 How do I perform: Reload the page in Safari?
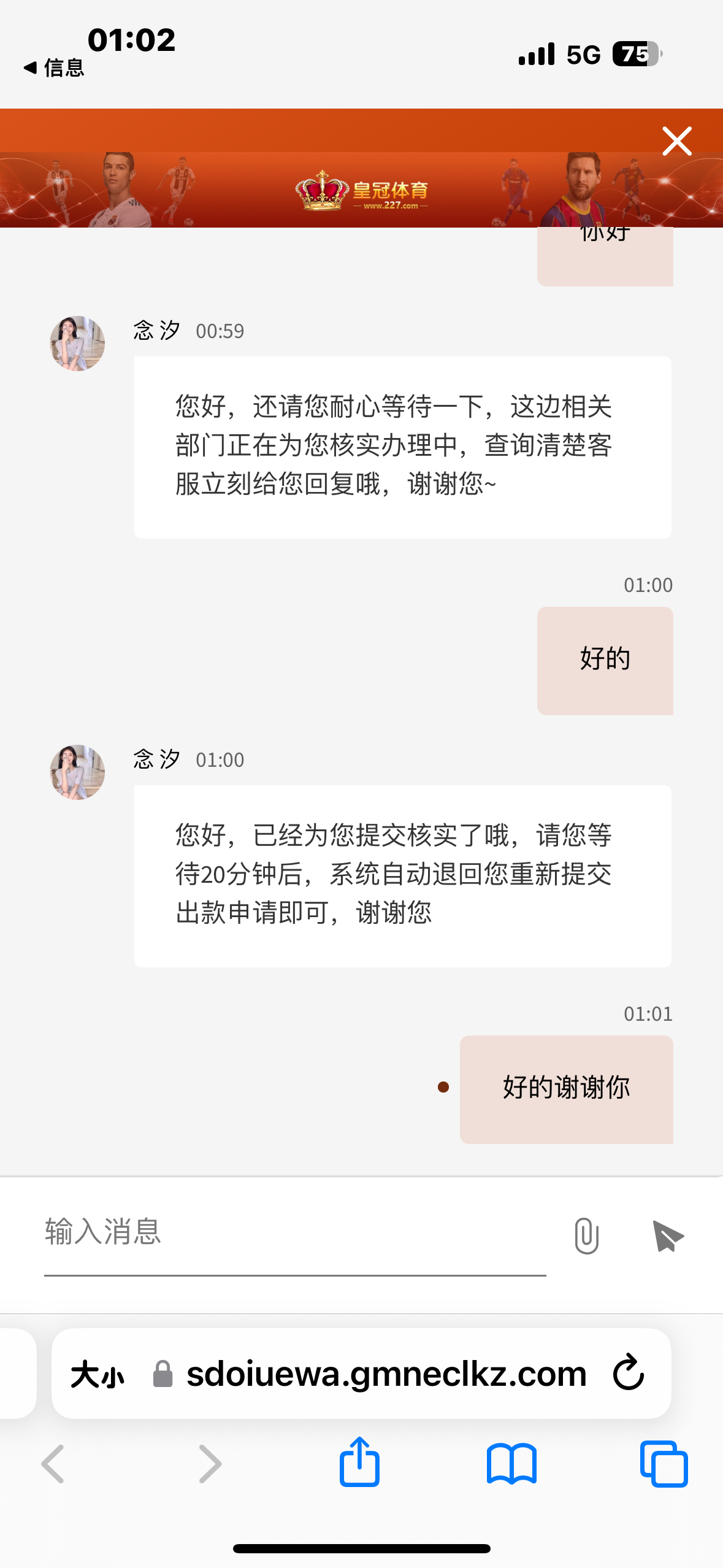(x=629, y=1373)
